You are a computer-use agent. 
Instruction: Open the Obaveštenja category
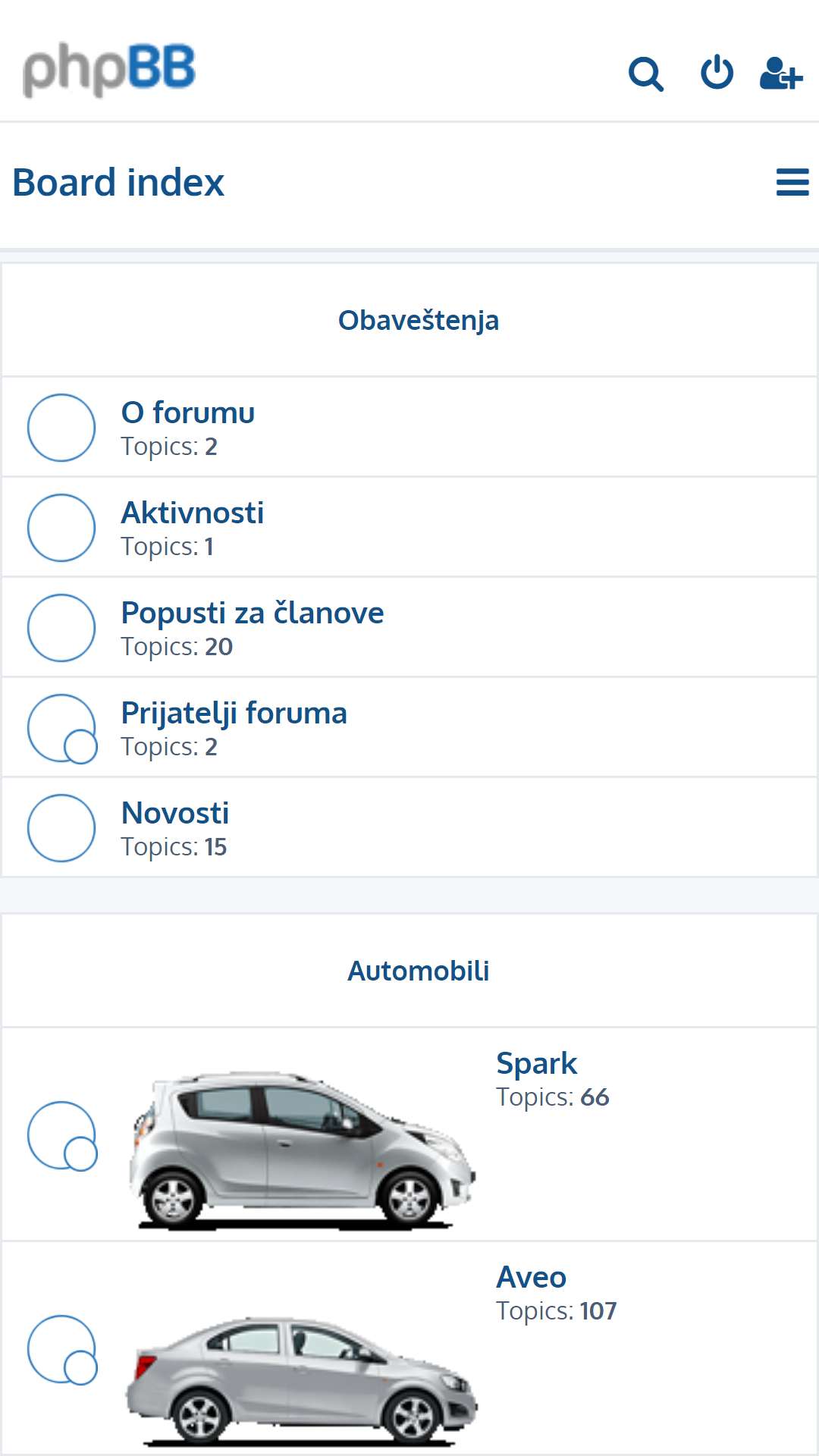tap(419, 320)
